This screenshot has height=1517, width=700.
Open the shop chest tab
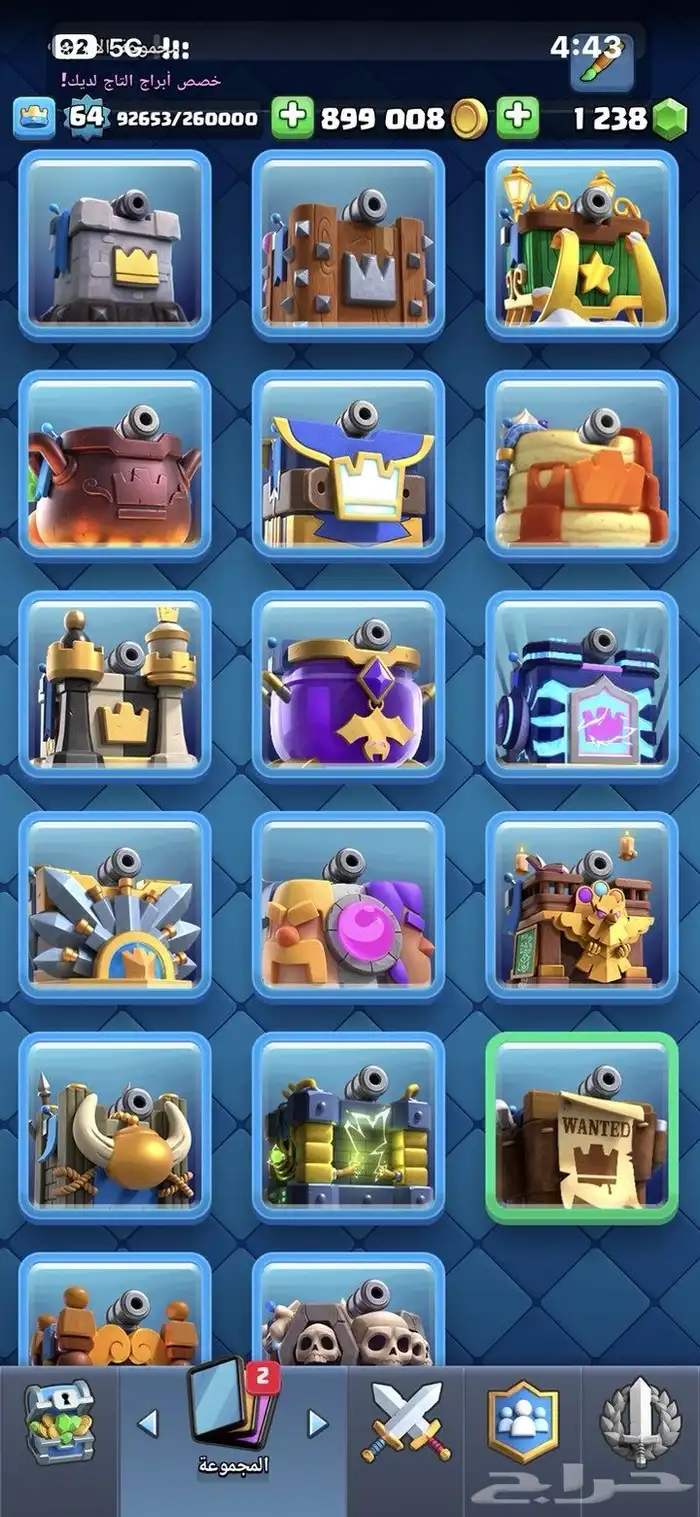[x=60, y=1420]
